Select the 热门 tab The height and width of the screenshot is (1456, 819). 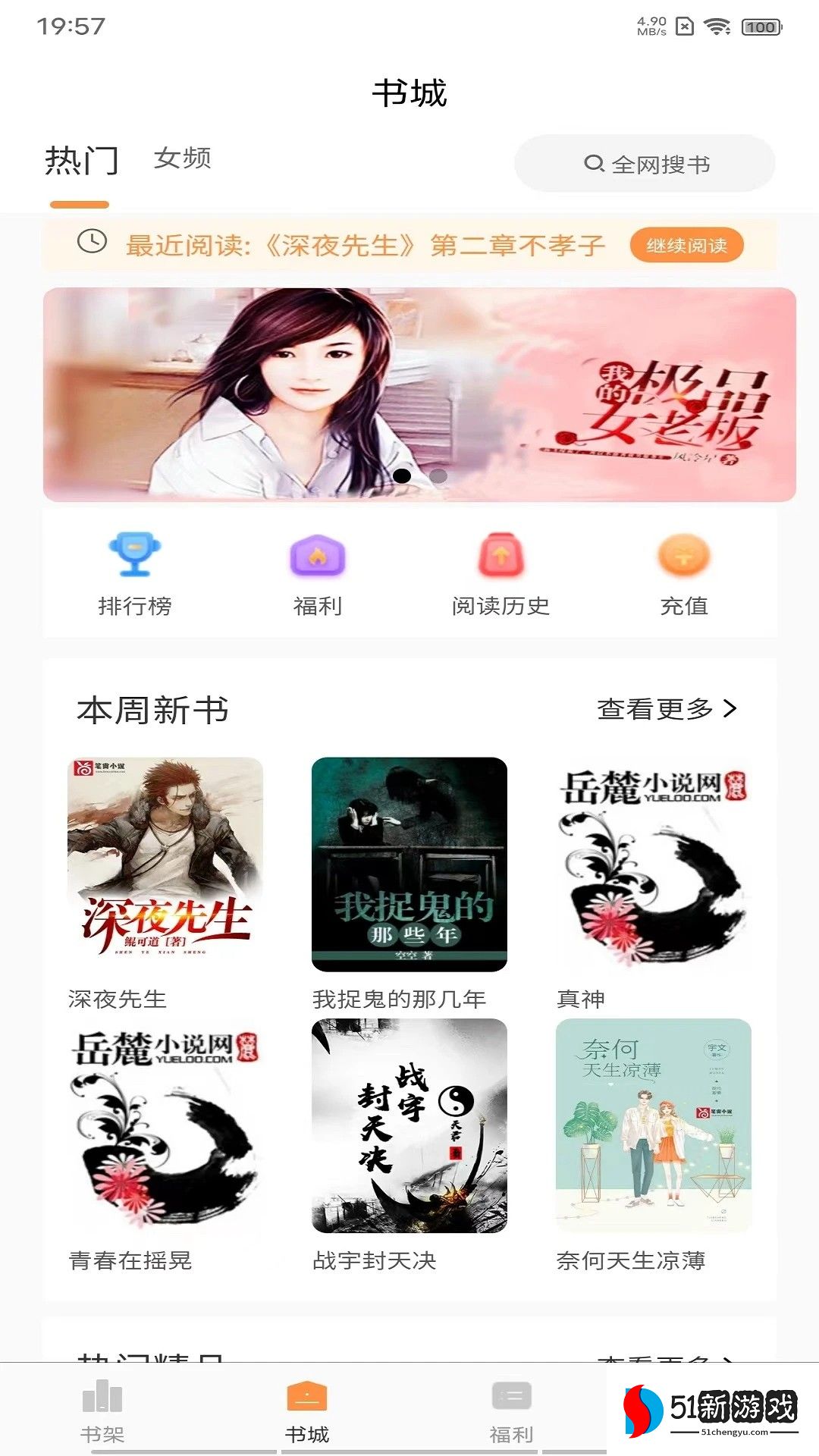click(x=81, y=161)
